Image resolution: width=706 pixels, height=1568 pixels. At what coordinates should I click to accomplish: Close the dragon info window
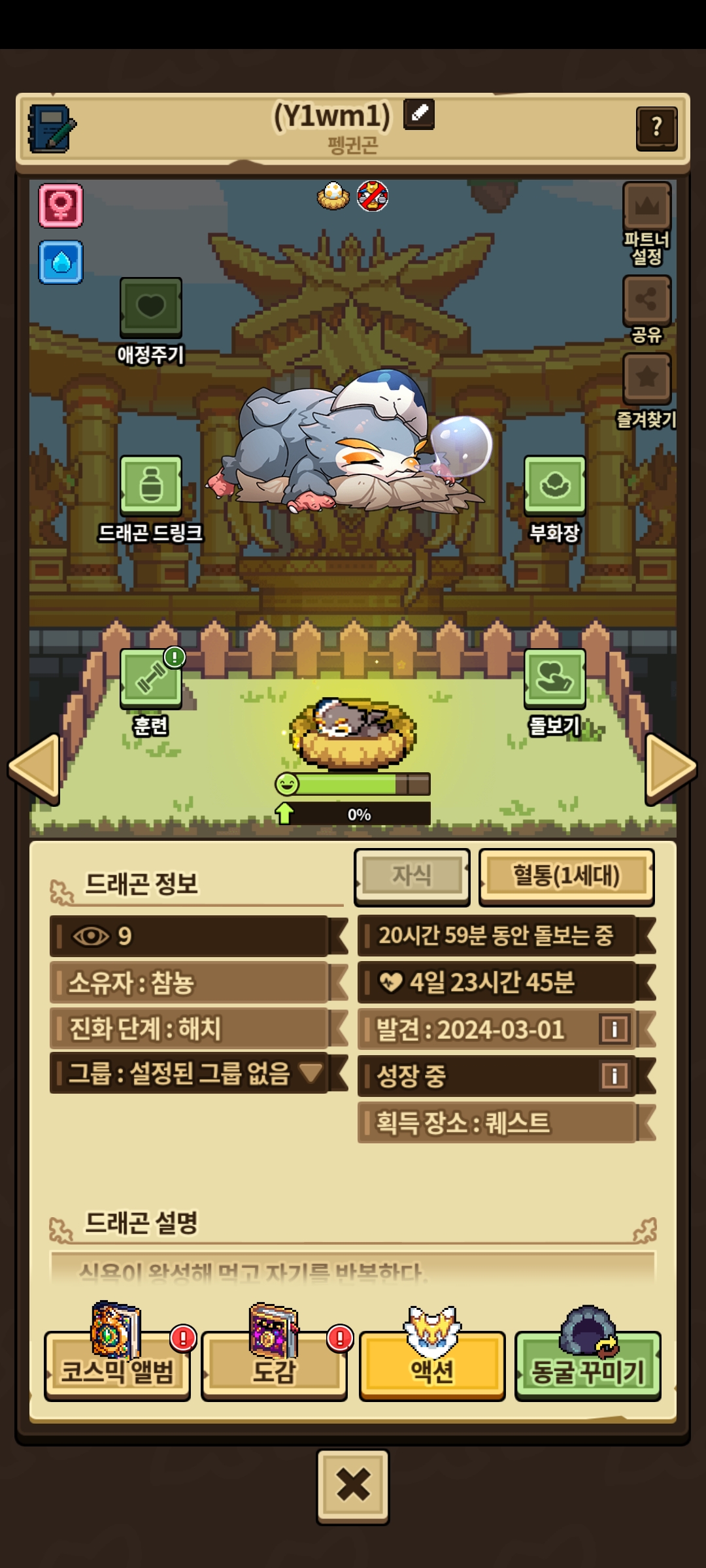(x=353, y=1486)
